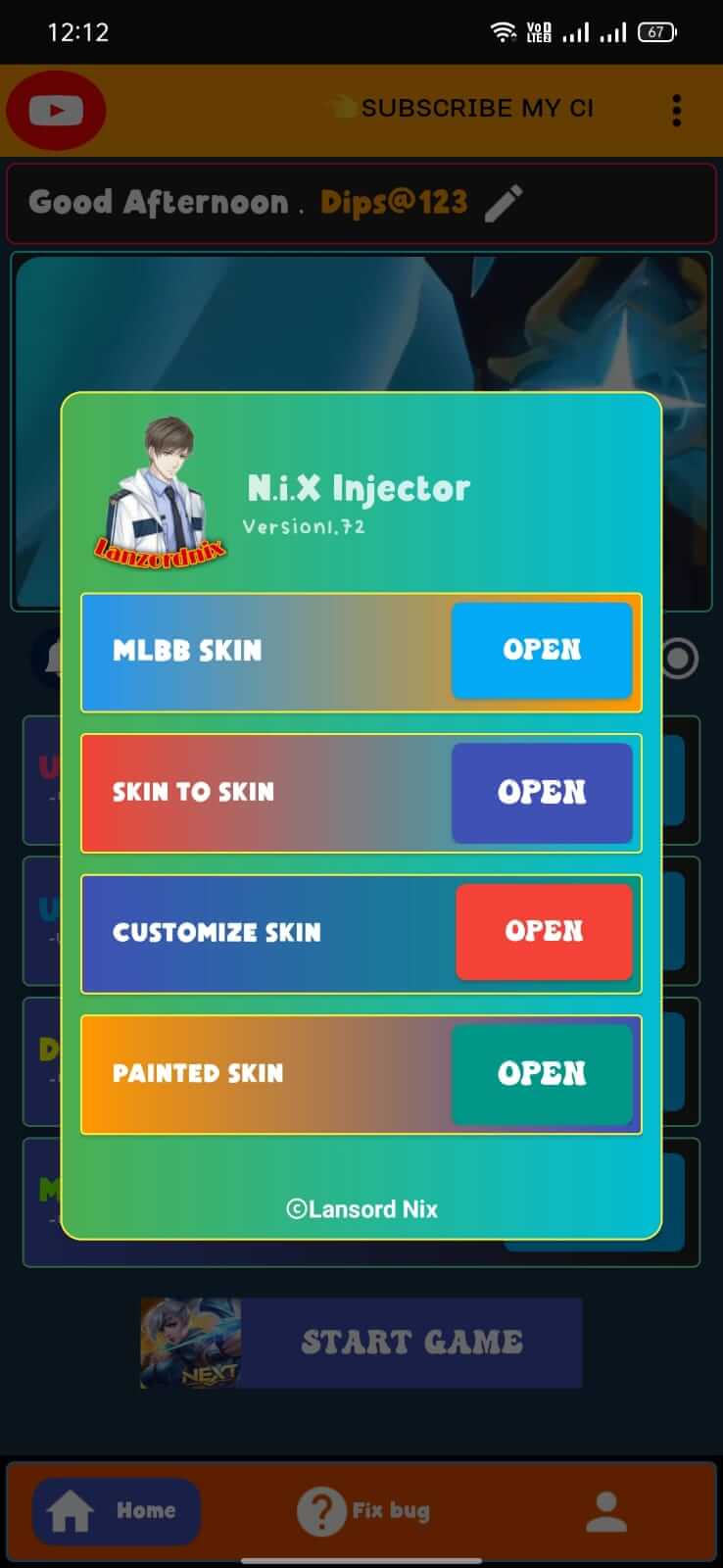Tap the Wi-Fi icon in status bar
Screen dimensions: 723x1568
point(504,29)
